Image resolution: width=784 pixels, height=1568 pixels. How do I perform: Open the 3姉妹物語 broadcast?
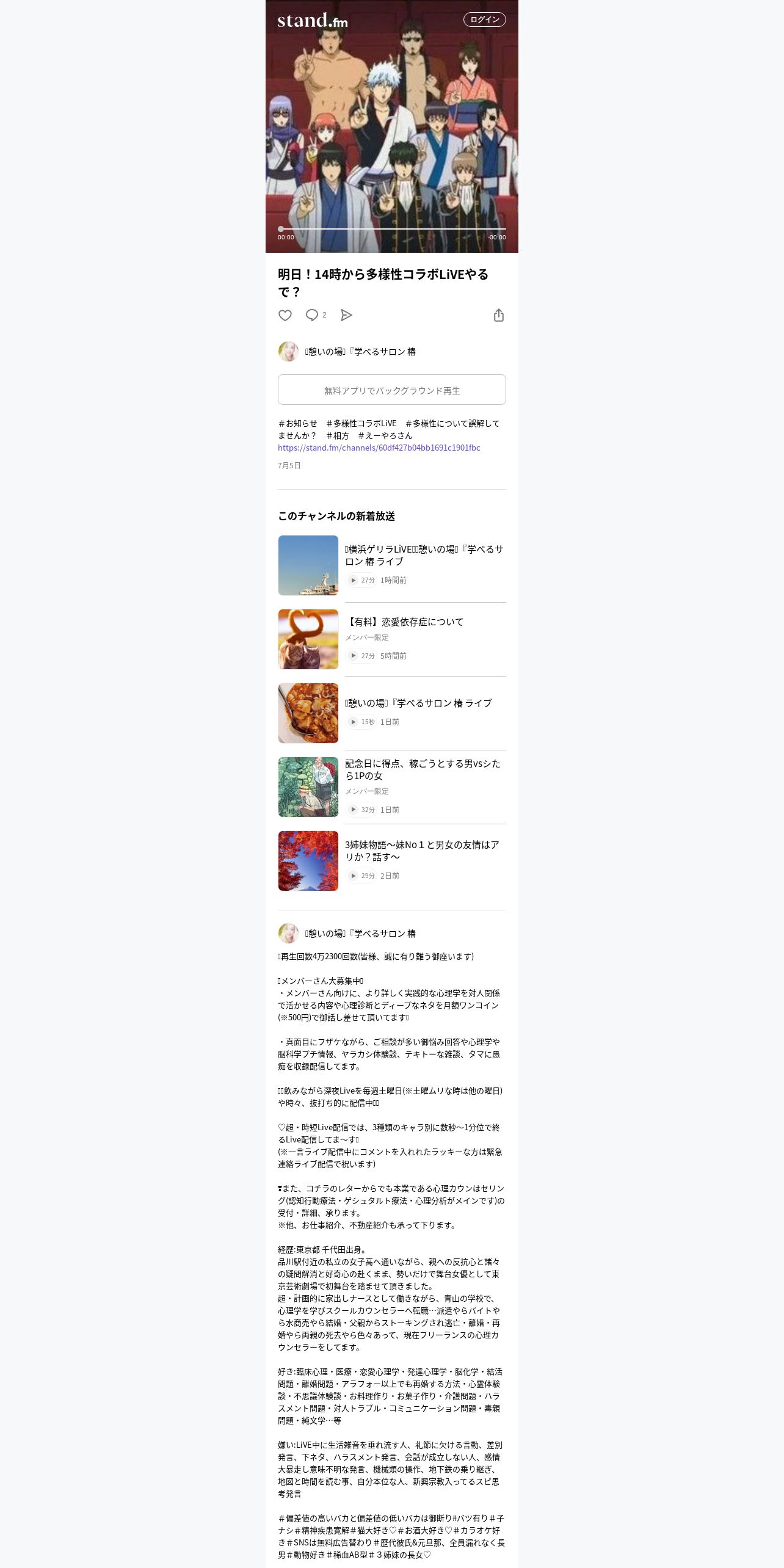tap(392, 861)
